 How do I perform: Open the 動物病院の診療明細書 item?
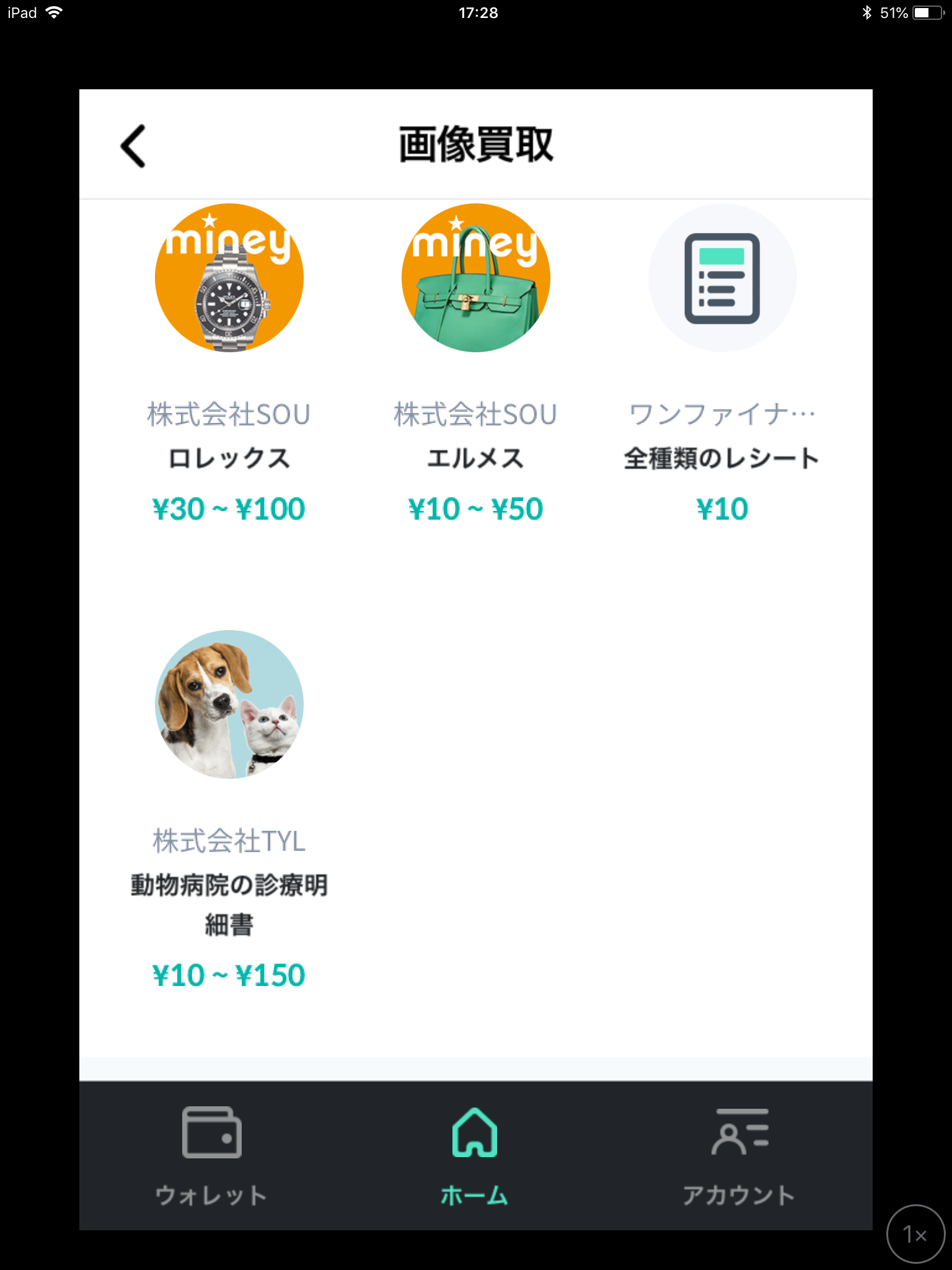click(229, 705)
